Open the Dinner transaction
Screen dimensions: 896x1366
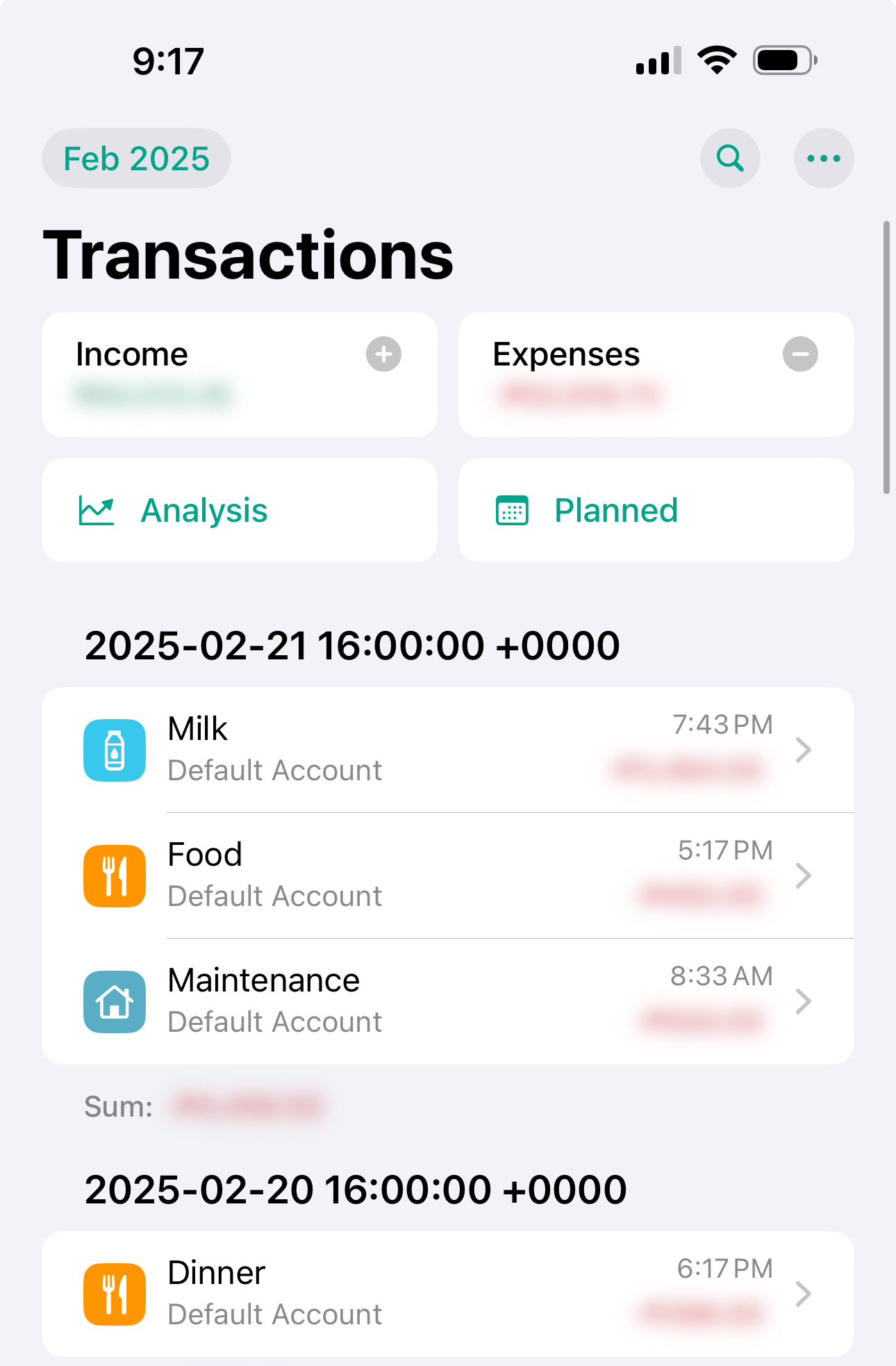click(x=447, y=1294)
